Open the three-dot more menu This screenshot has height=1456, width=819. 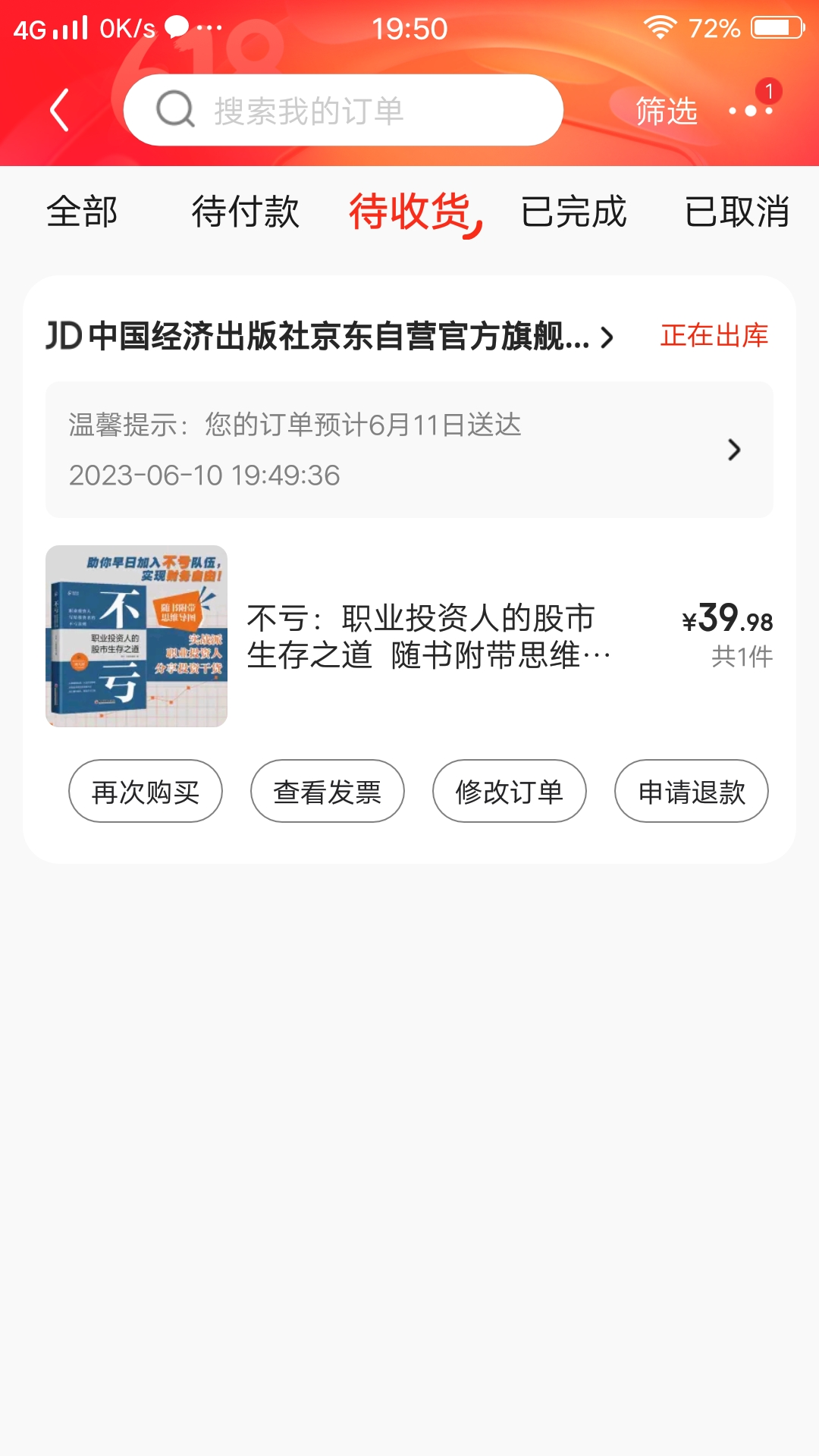[751, 111]
